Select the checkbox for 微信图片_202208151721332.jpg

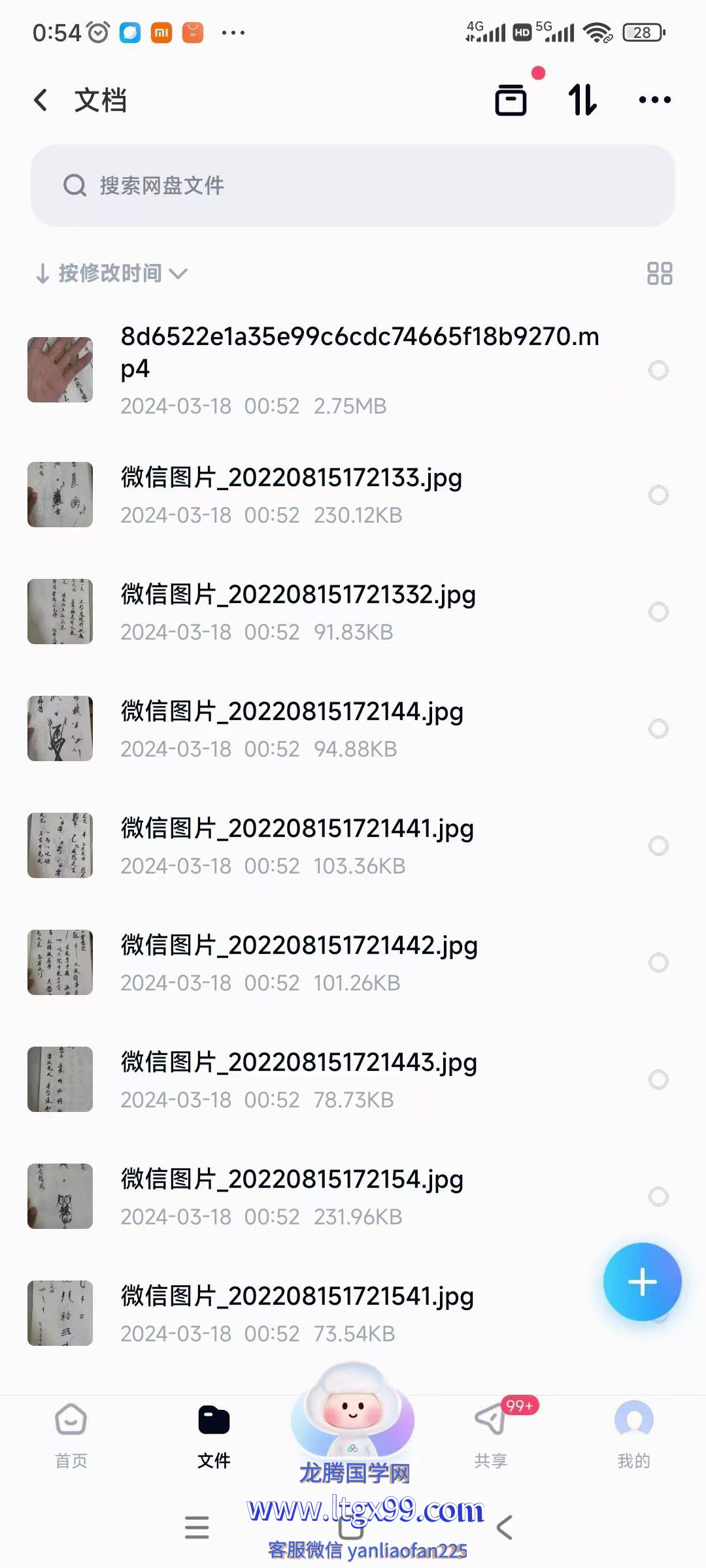coord(658,612)
